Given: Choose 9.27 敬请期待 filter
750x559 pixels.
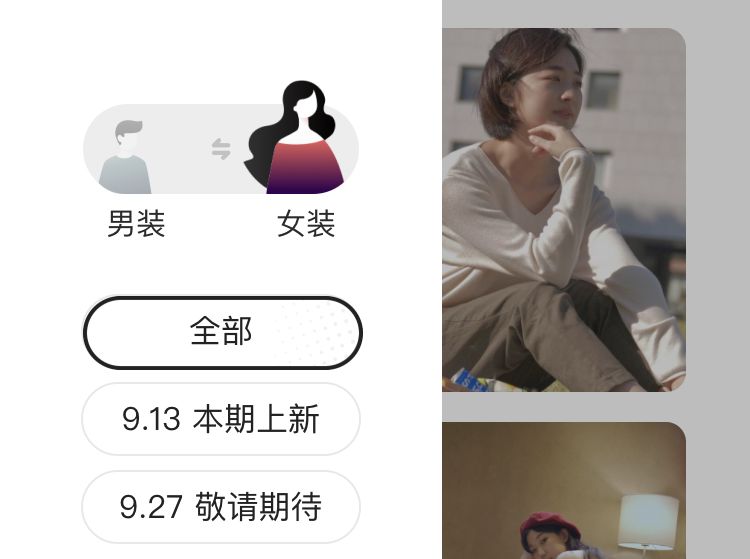Looking at the screenshot, I should pyautogui.click(x=221, y=507).
